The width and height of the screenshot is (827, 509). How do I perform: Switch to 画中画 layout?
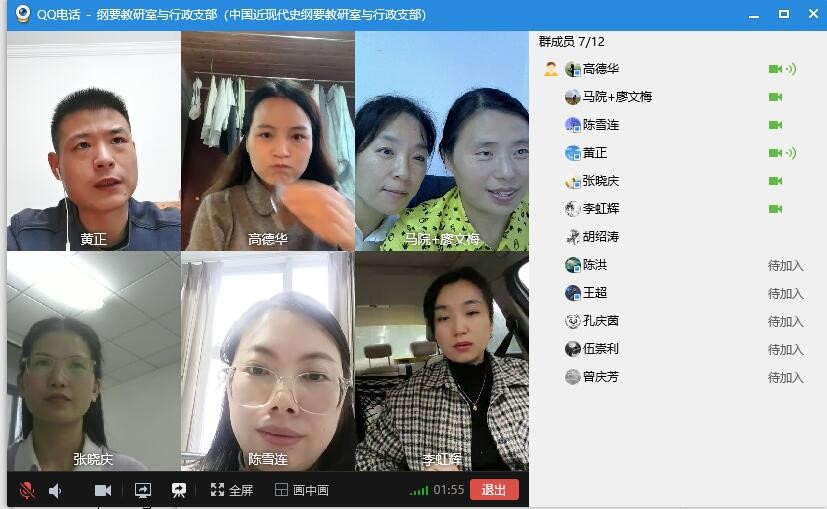click(301, 490)
